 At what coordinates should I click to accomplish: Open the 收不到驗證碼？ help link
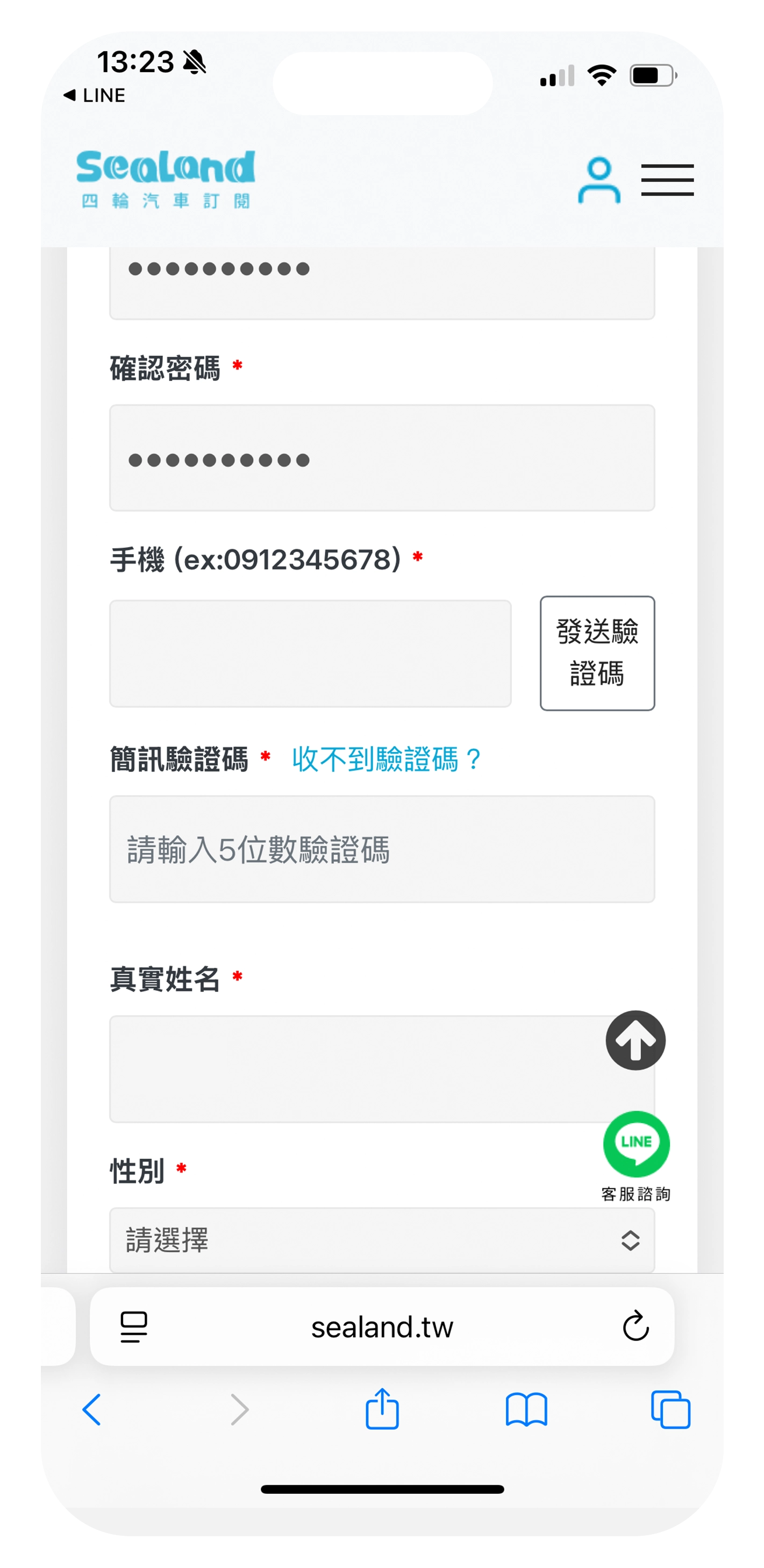pyautogui.click(x=386, y=759)
